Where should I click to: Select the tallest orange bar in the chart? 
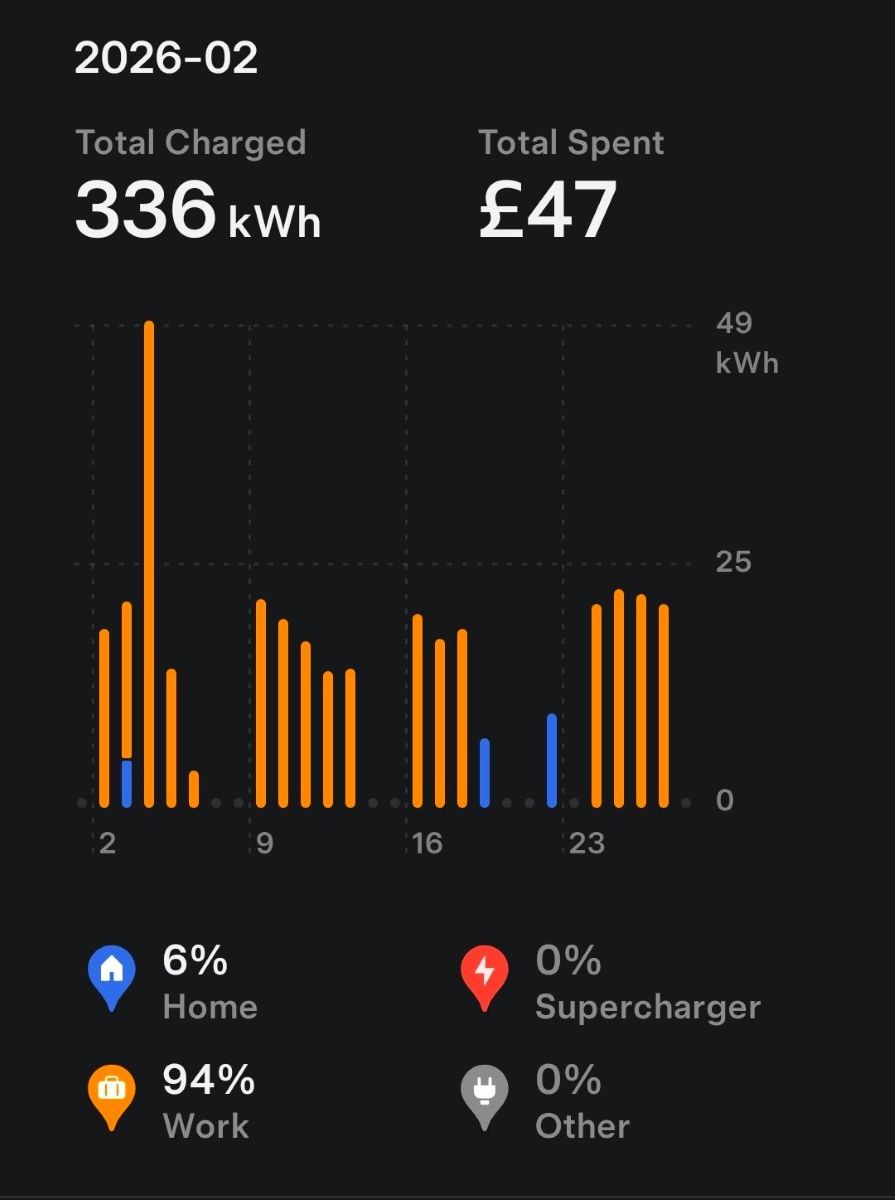point(149,564)
